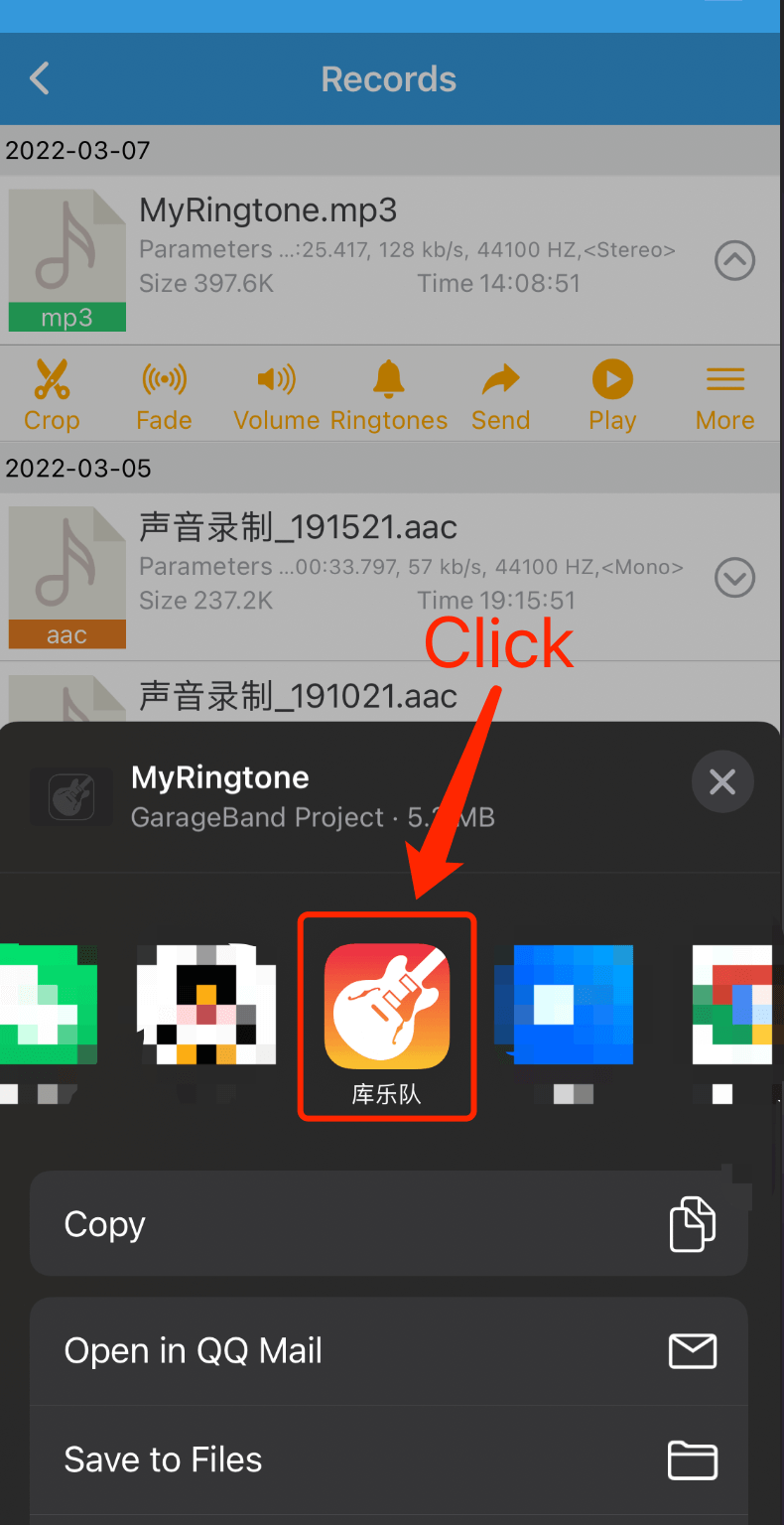
Task: Tap the Send arrow
Action: pos(500,395)
